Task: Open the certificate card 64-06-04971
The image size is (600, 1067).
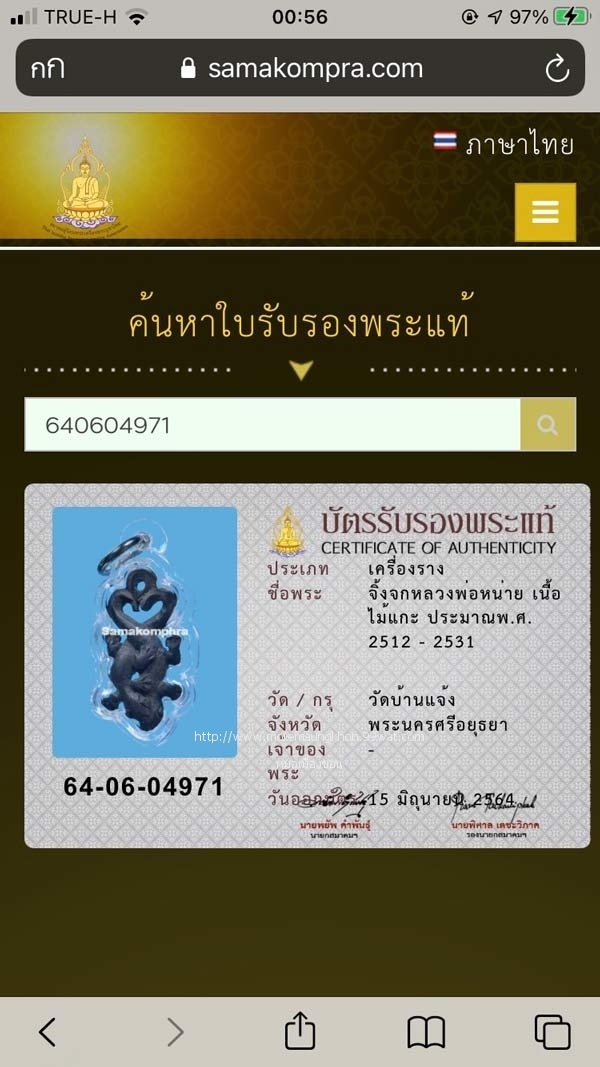Action: click(307, 665)
